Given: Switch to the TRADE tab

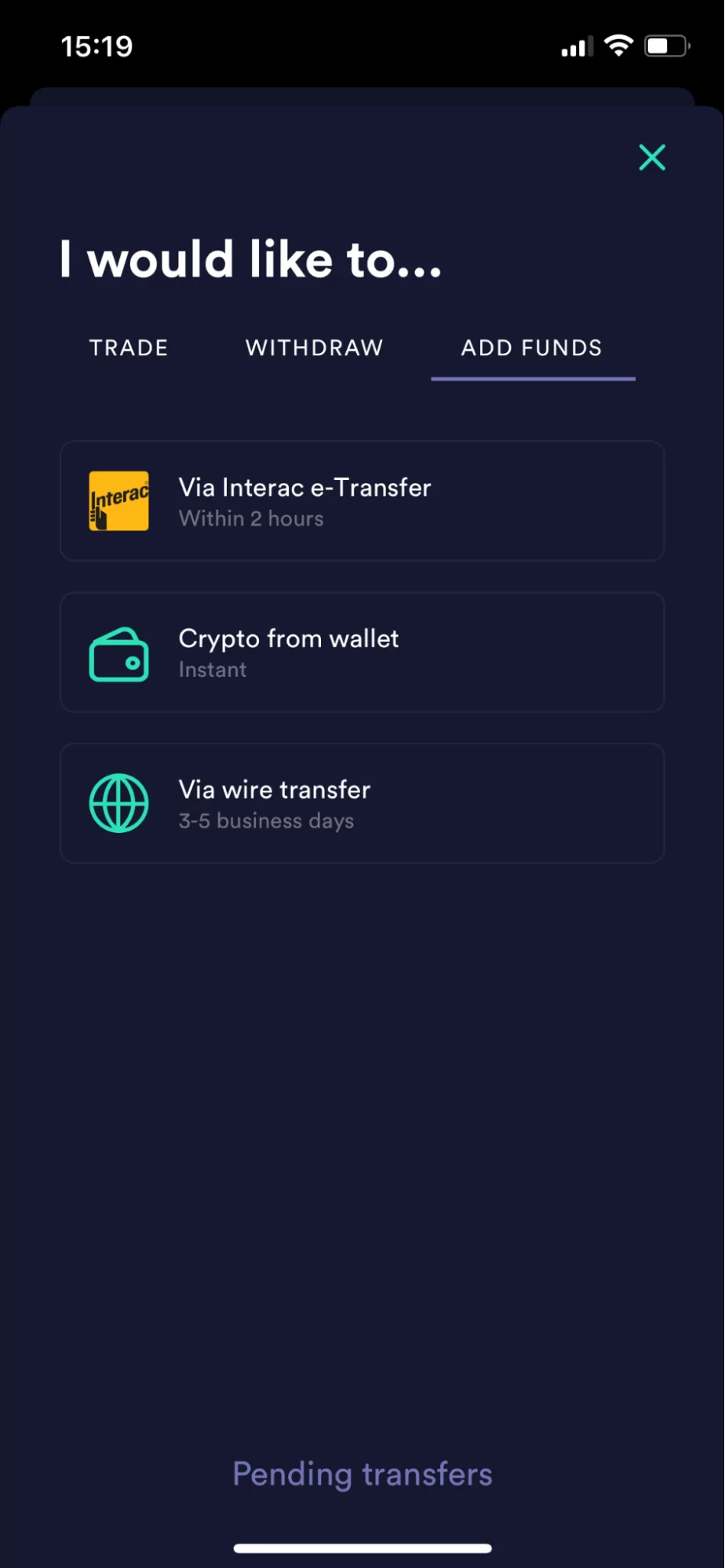Looking at the screenshot, I should click(128, 347).
